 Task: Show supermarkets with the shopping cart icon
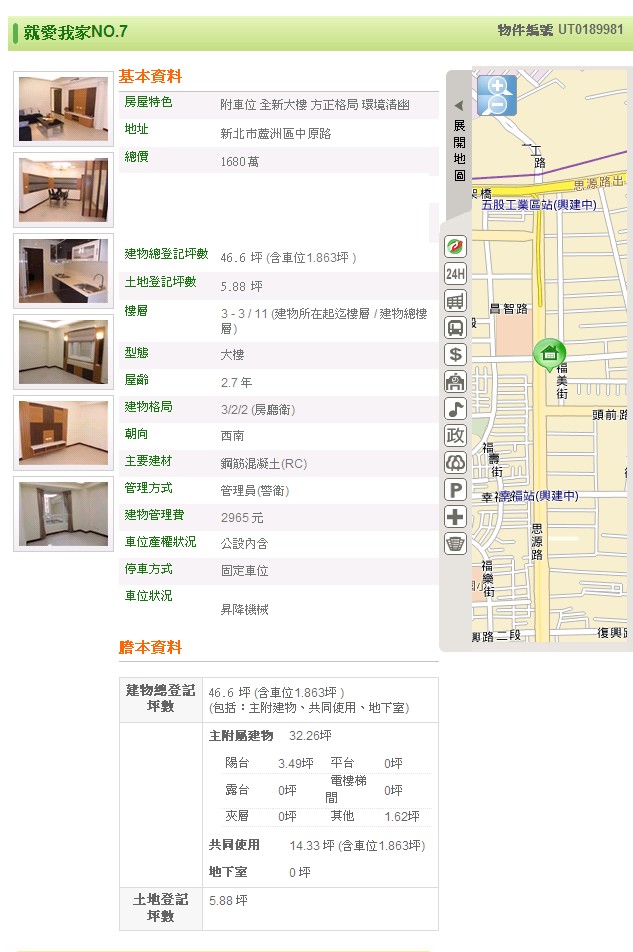pos(455,300)
